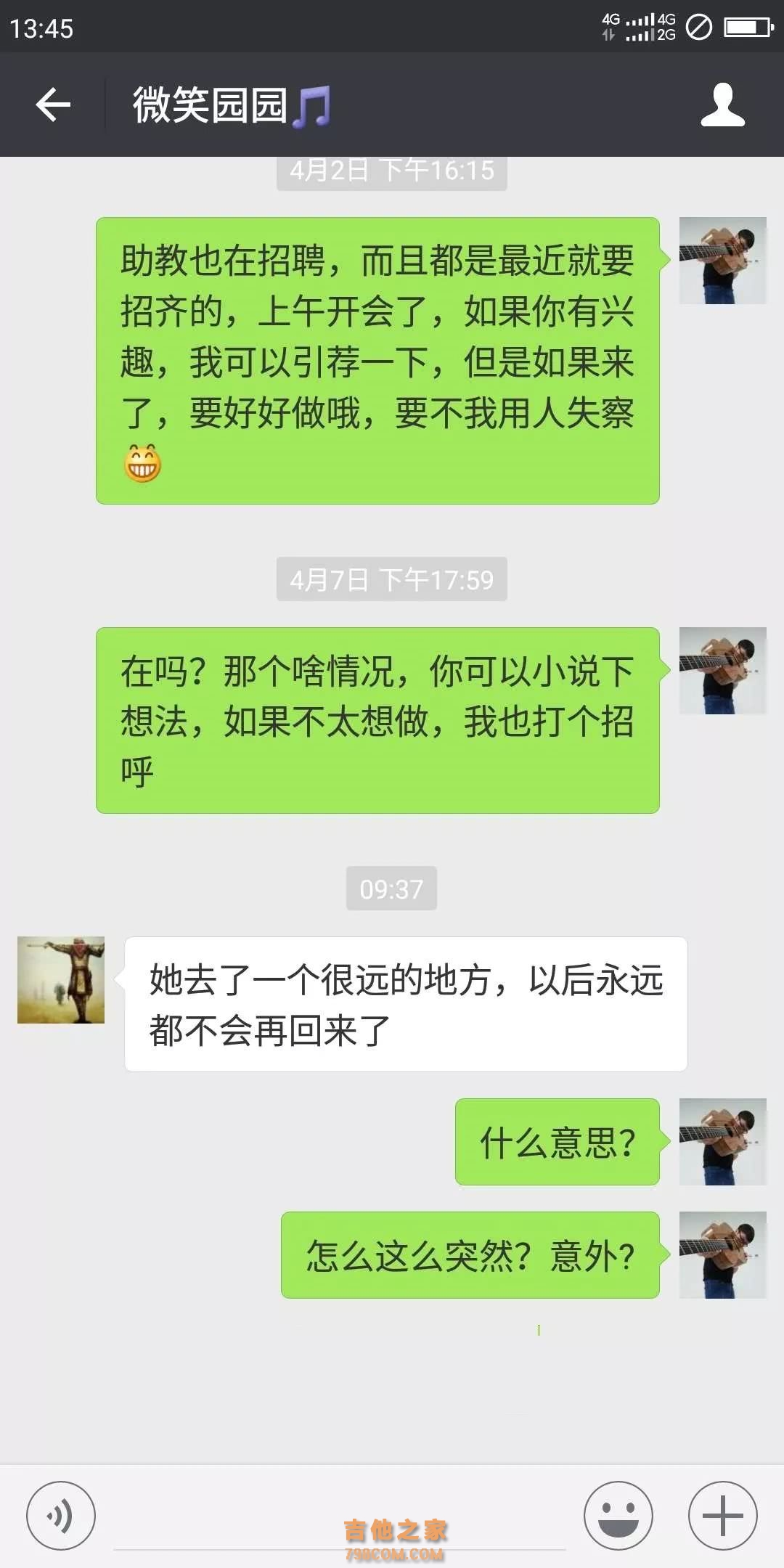This screenshot has width=784, height=1568.
Task: Open my avatar beside 什么意思?
Action: pyautogui.click(x=722, y=1142)
